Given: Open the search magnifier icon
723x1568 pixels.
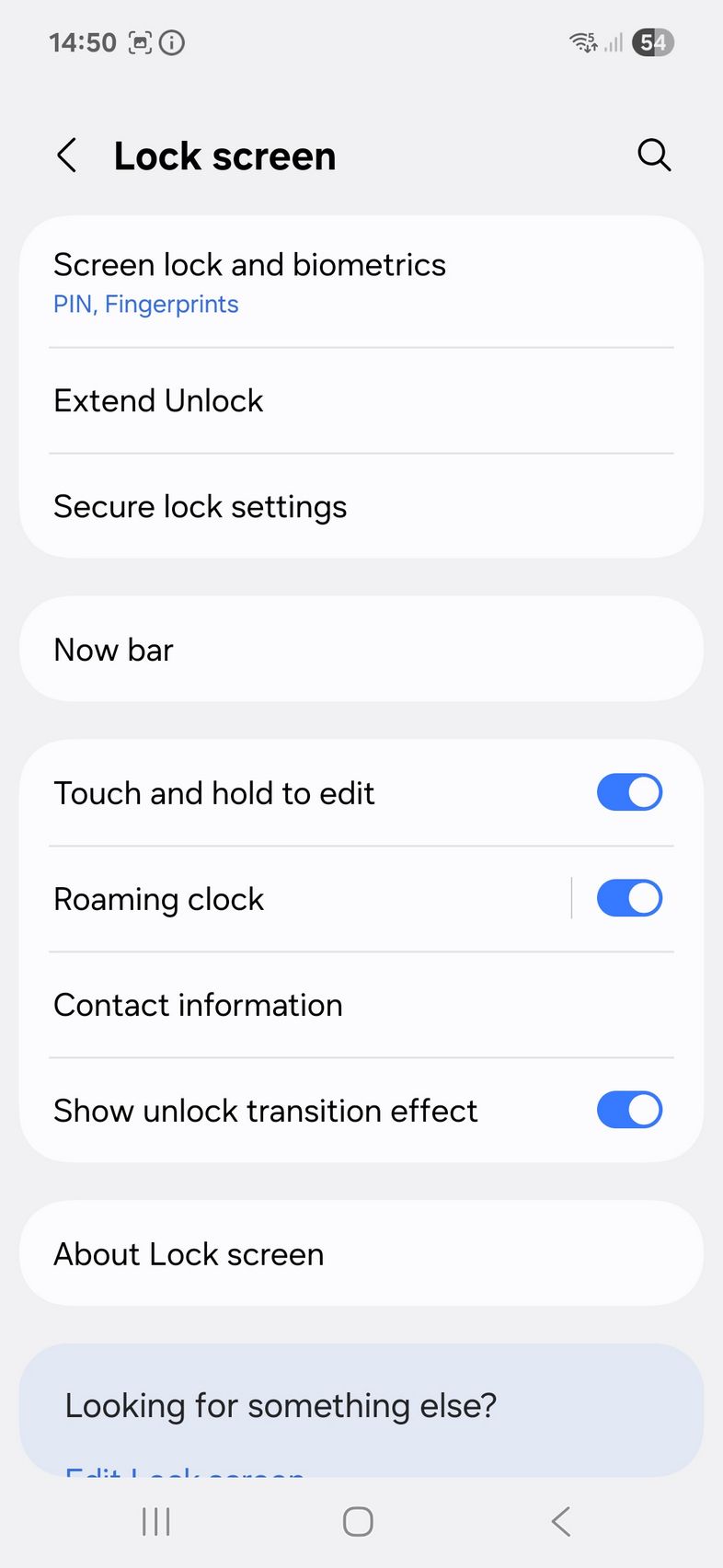Looking at the screenshot, I should point(654,156).
